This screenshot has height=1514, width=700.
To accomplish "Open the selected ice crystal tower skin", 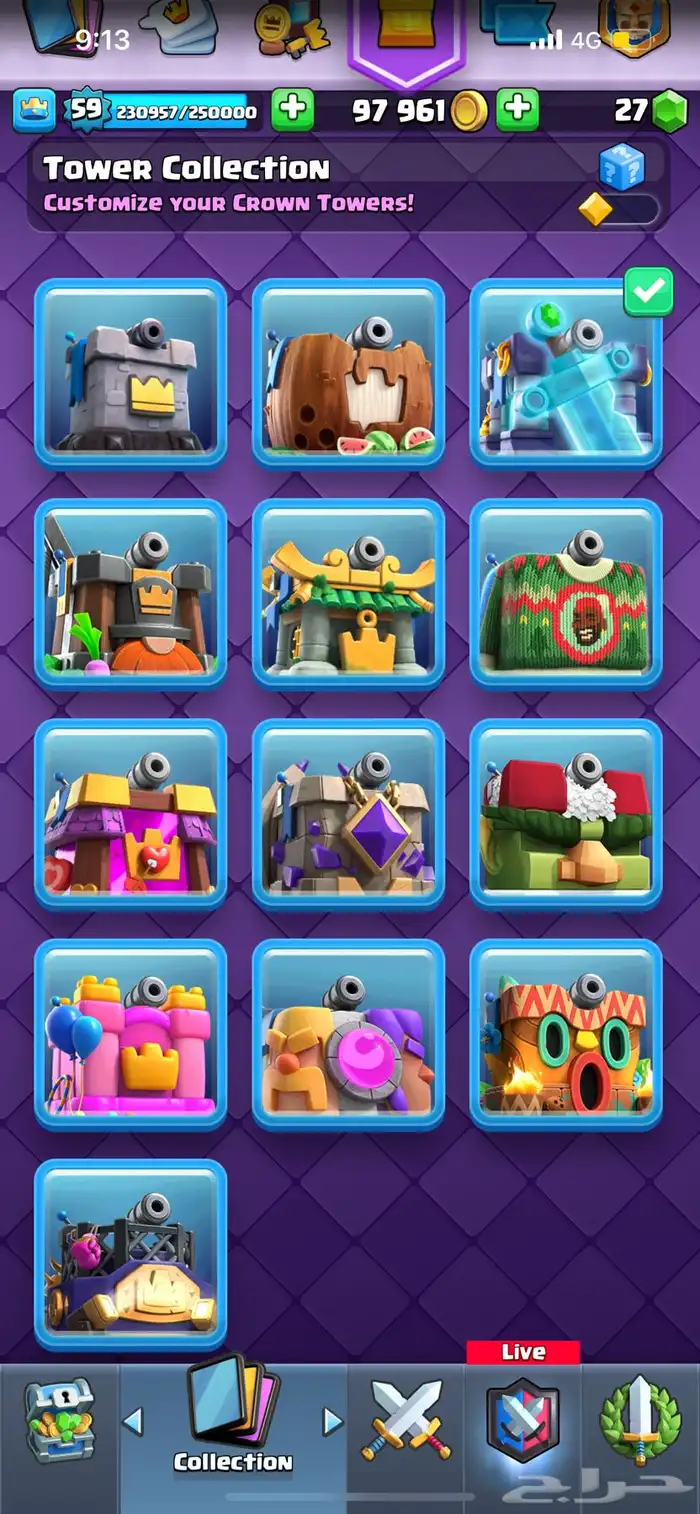I will 566,373.
